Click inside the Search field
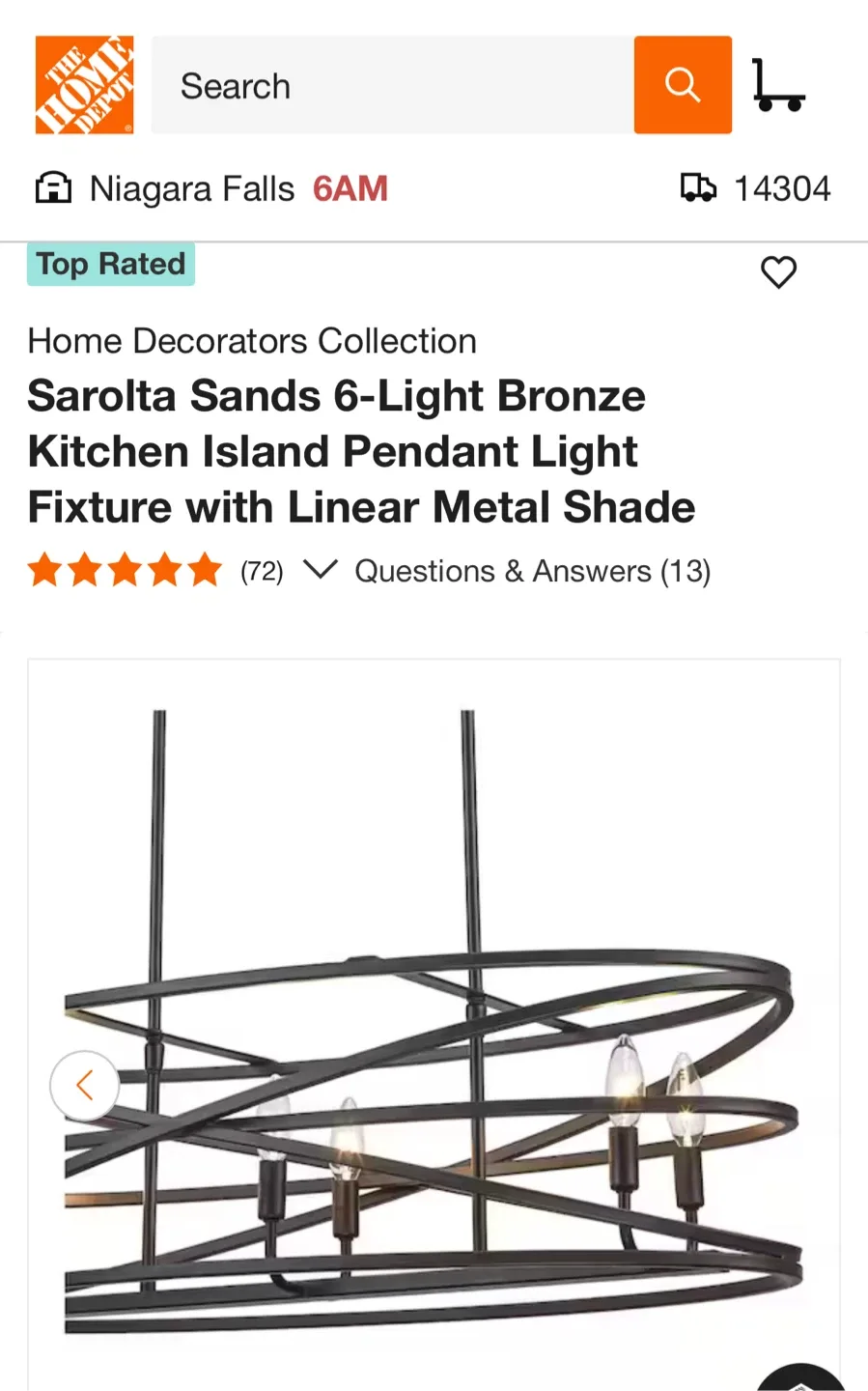 [386, 85]
